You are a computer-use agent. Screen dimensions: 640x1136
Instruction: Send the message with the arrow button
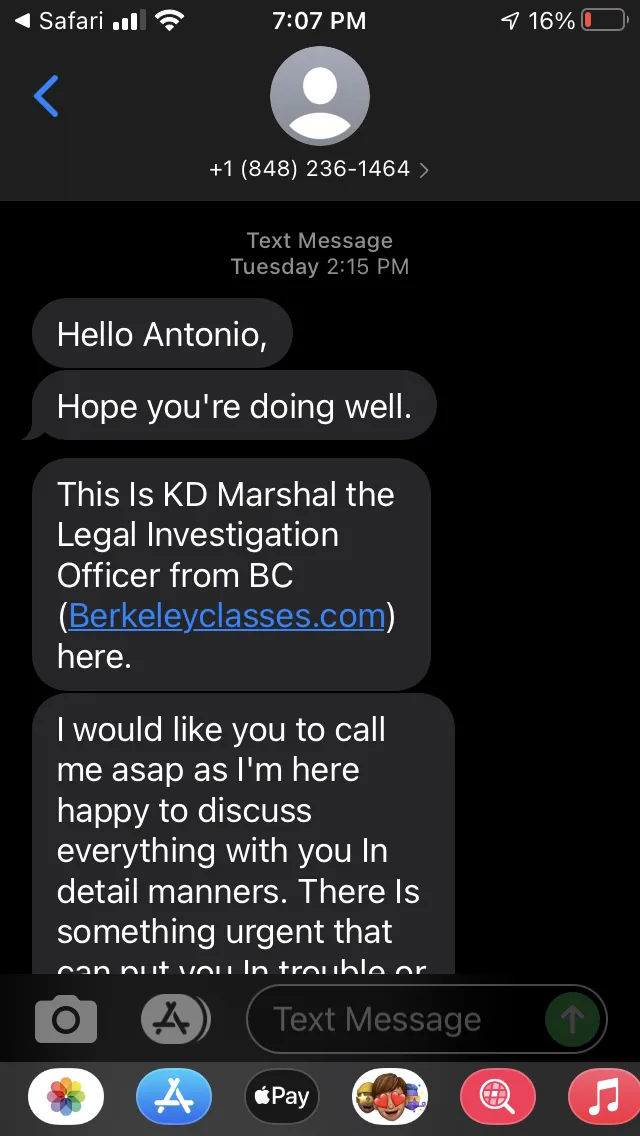tap(573, 1019)
